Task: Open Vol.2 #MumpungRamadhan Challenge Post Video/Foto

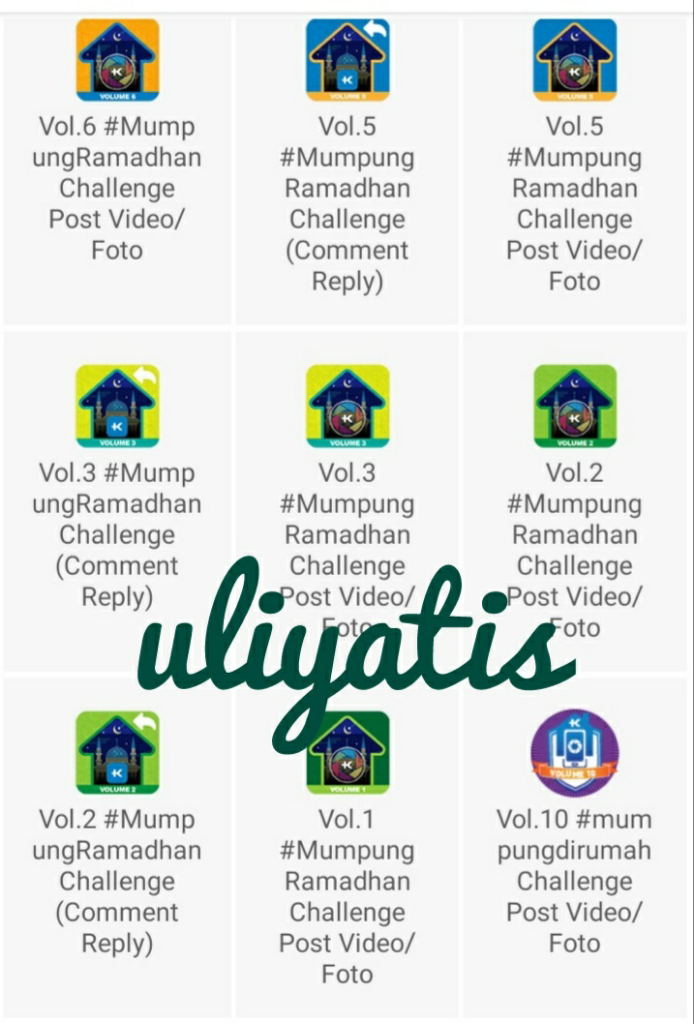Action: [x=574, y=406]
